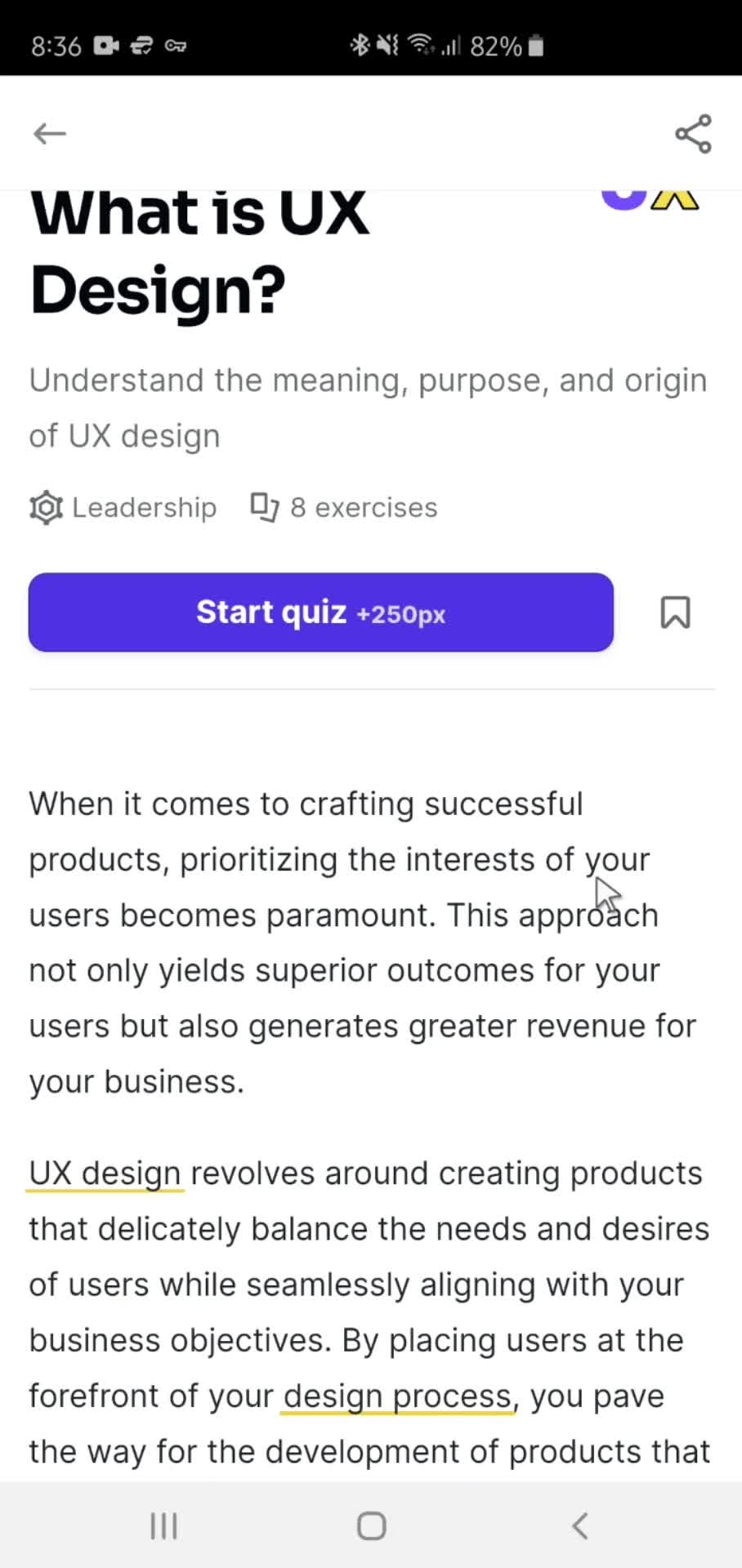Follow the design process link

398,1396
